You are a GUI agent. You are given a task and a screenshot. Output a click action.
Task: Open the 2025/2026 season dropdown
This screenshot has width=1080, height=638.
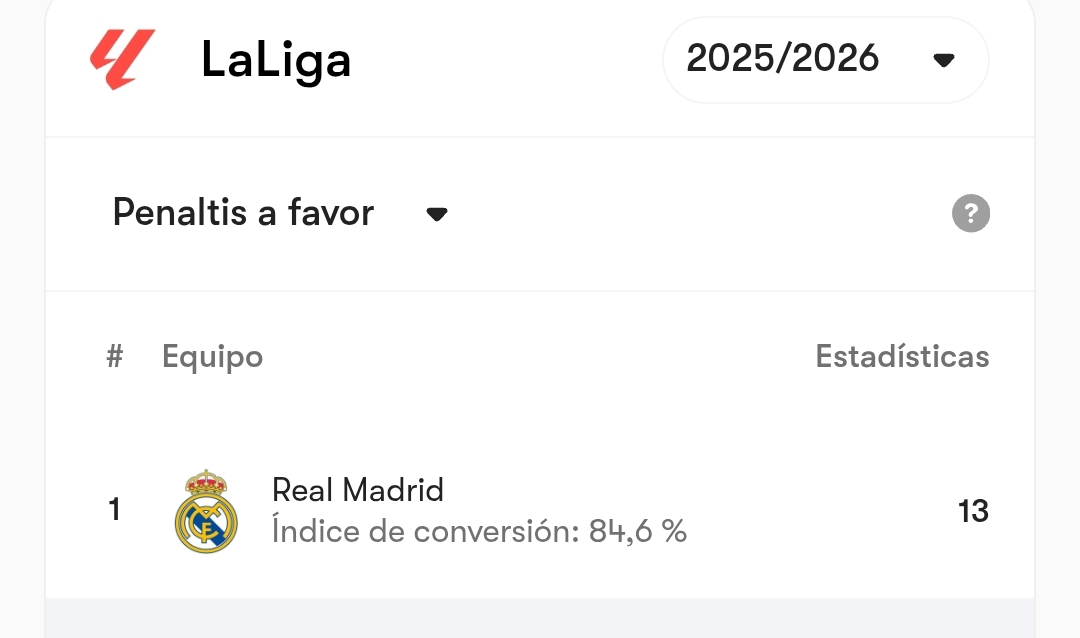pos(825,60)
